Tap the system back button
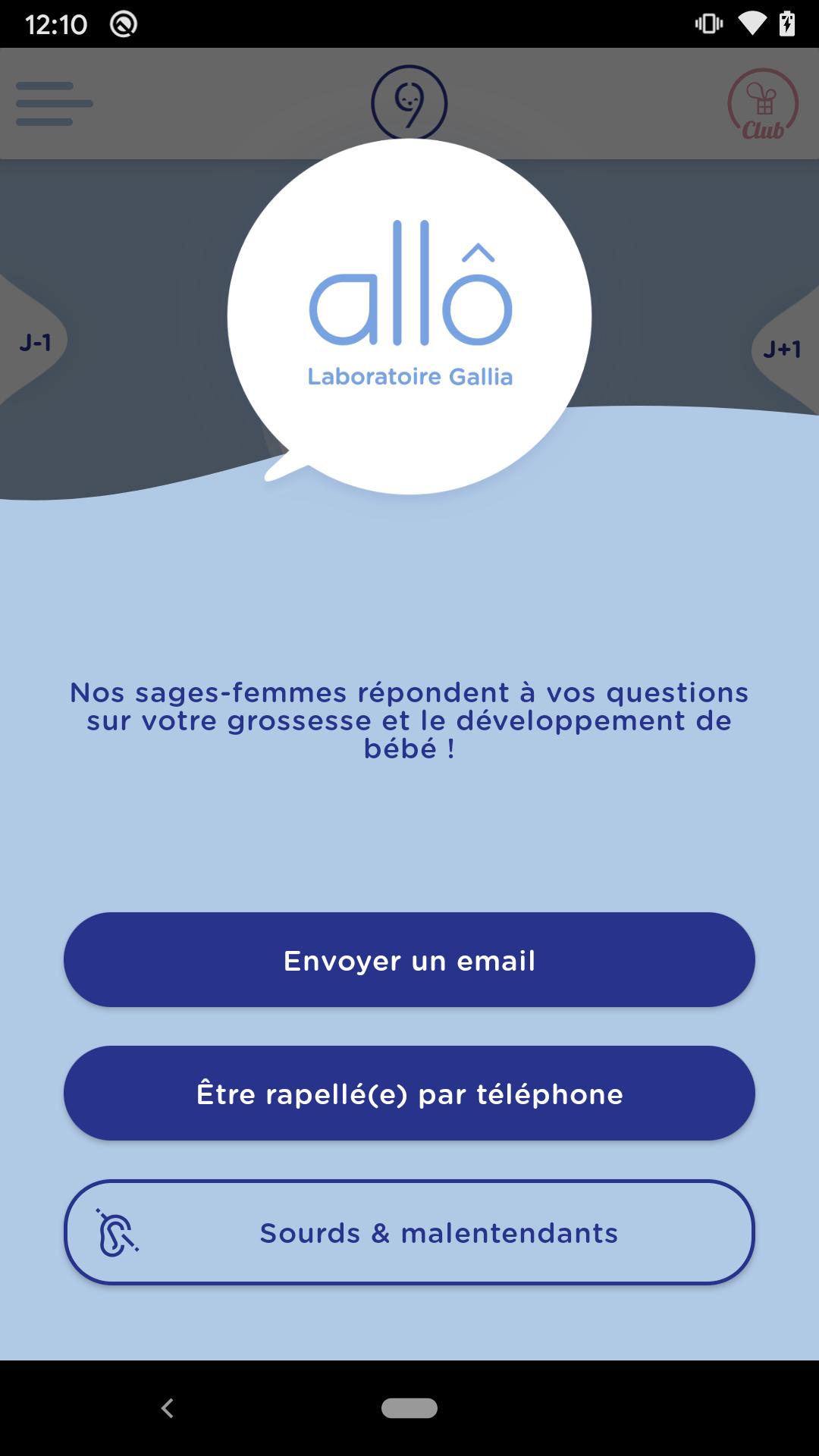 [168, 1408]
